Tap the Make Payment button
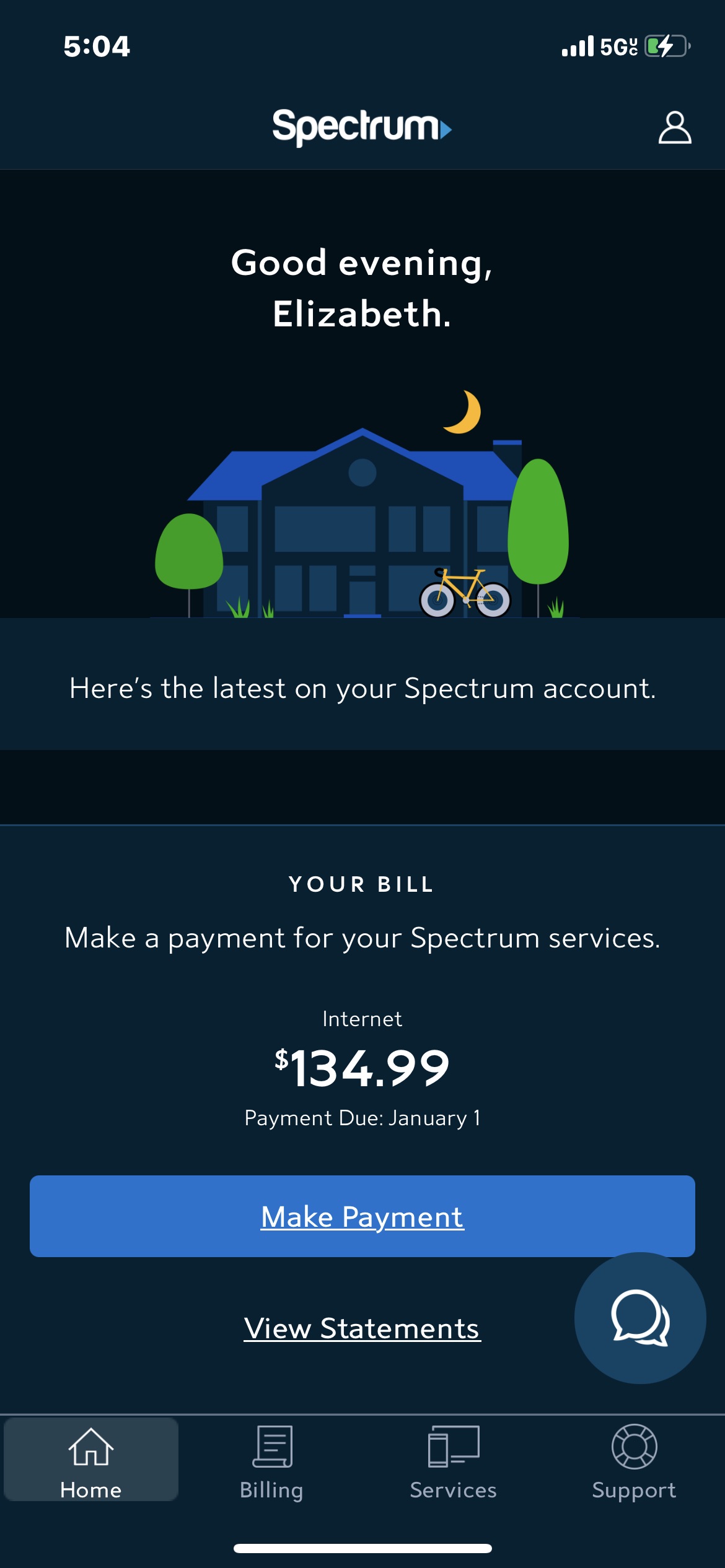 (362, 1216)
